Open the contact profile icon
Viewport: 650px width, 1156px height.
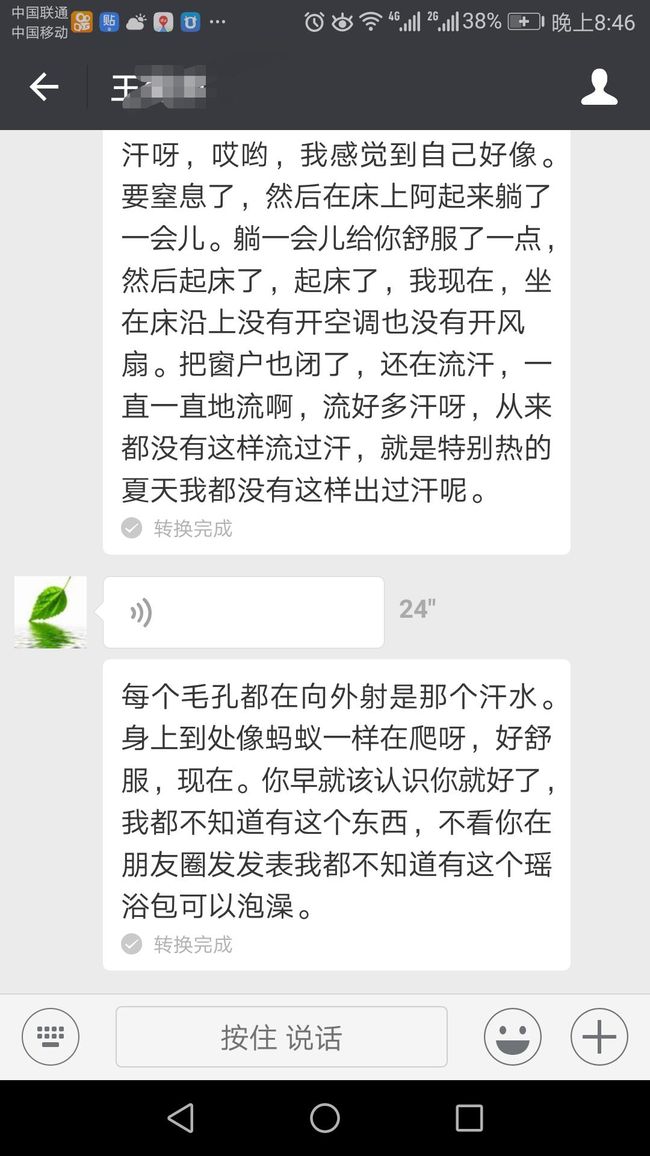(x=599, y=87)
